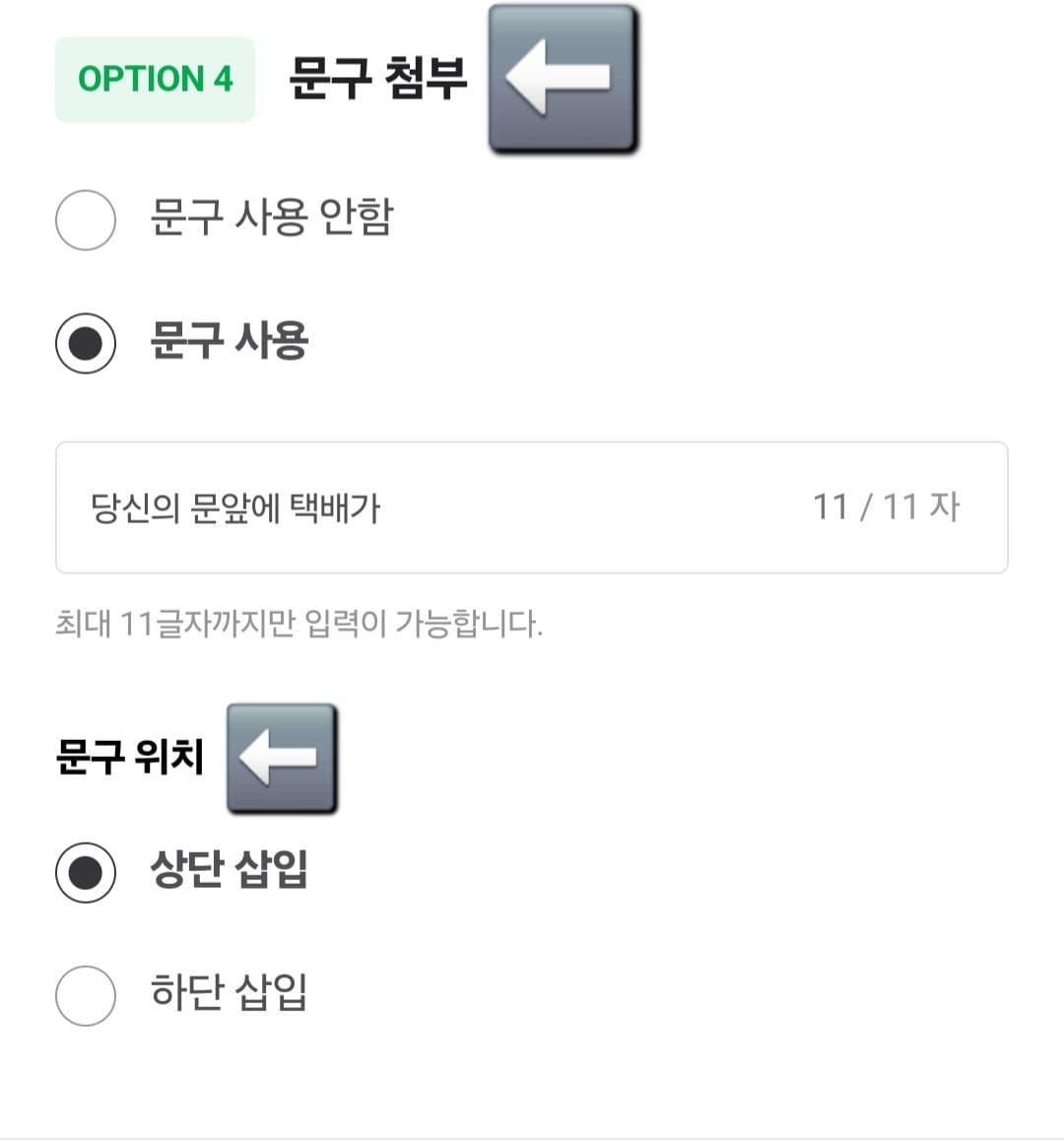This screenshot has width=1064, height=1142.
Task: Deselect phrase usage by picking 문구 사용 안함
Action: 86,221
